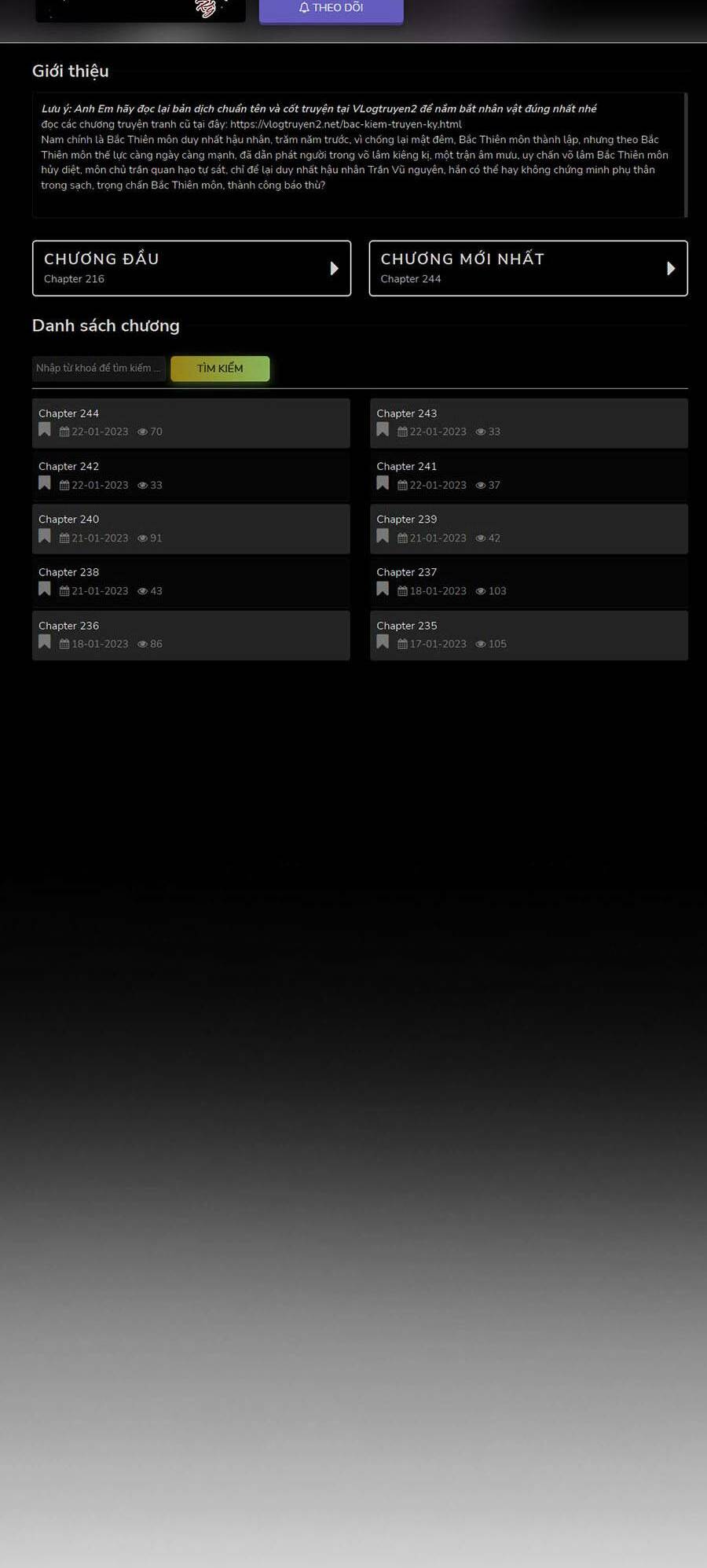Open CHƯƠNG ĐẦU Chapter 216
707x1568 pixels.
(192, 268)
